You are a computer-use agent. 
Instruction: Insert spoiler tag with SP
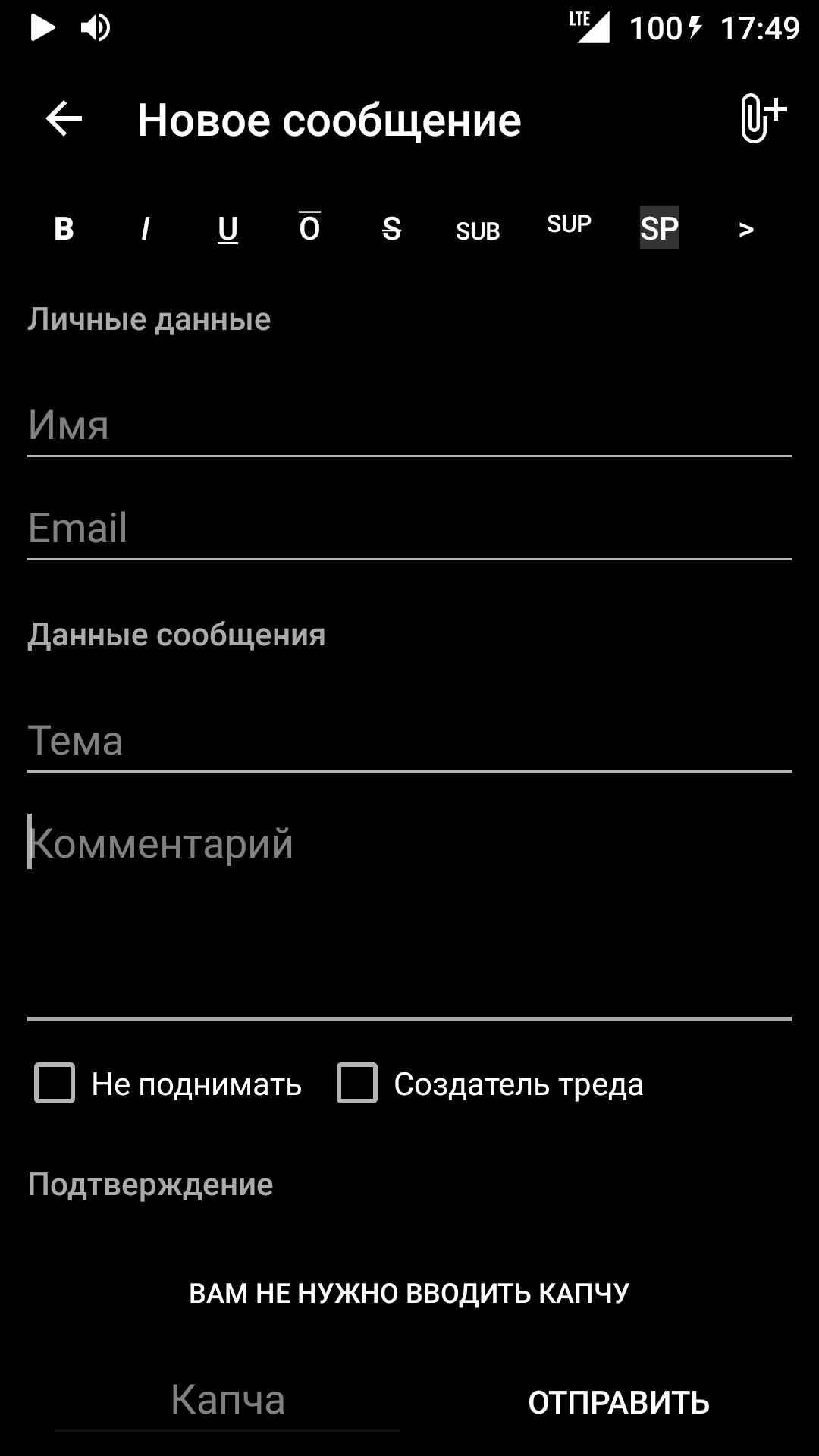(659, 228)
